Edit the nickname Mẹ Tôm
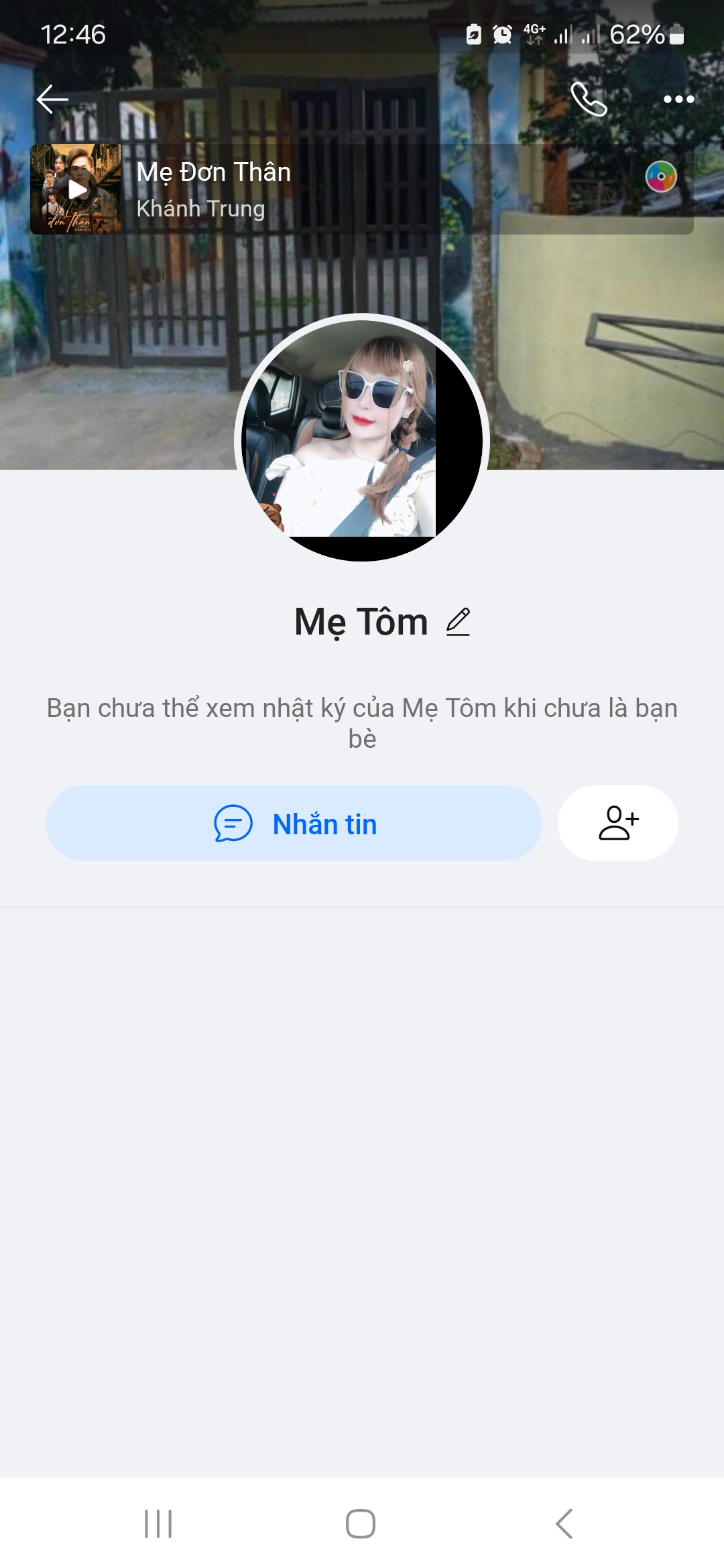The image size is (724, 1568). (x=459, y=622)
